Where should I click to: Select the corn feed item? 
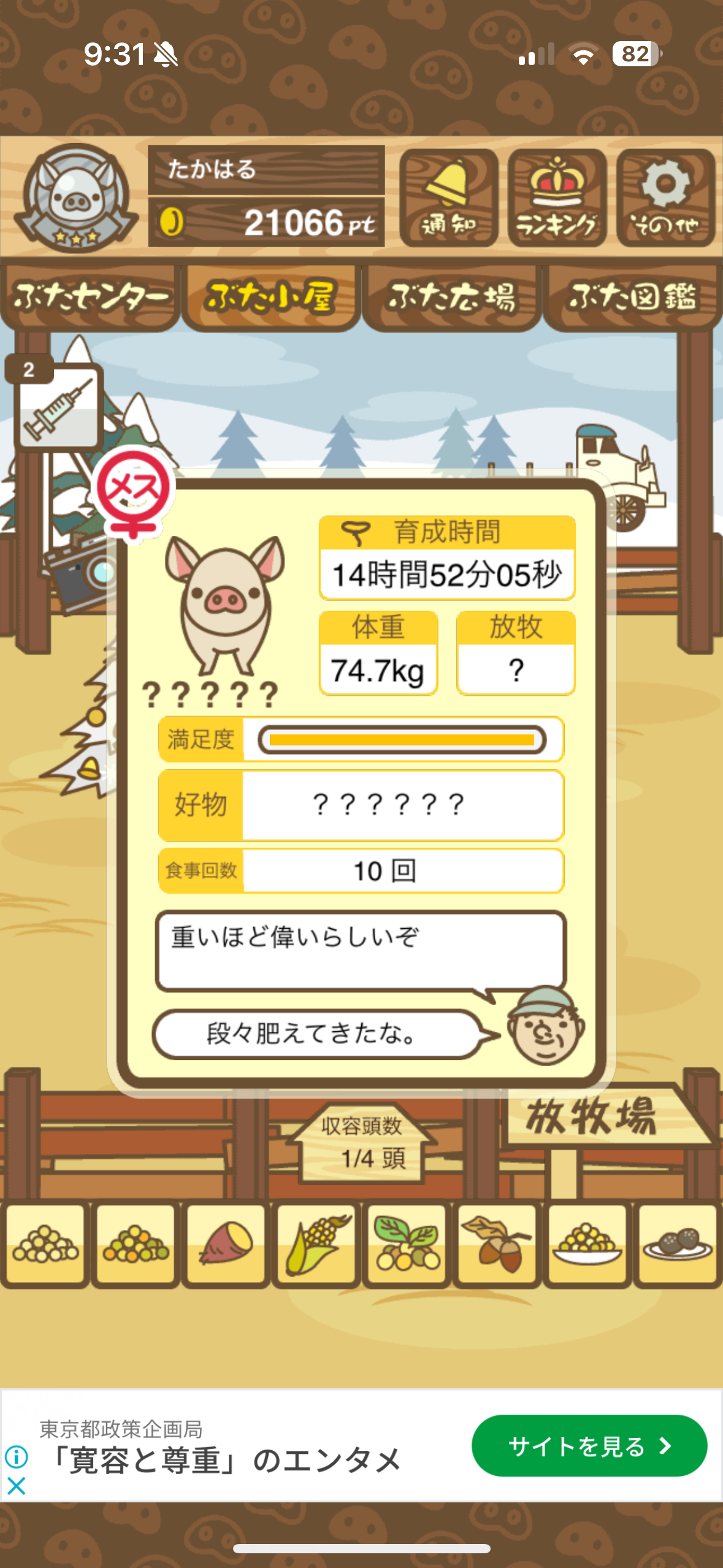316,1243
